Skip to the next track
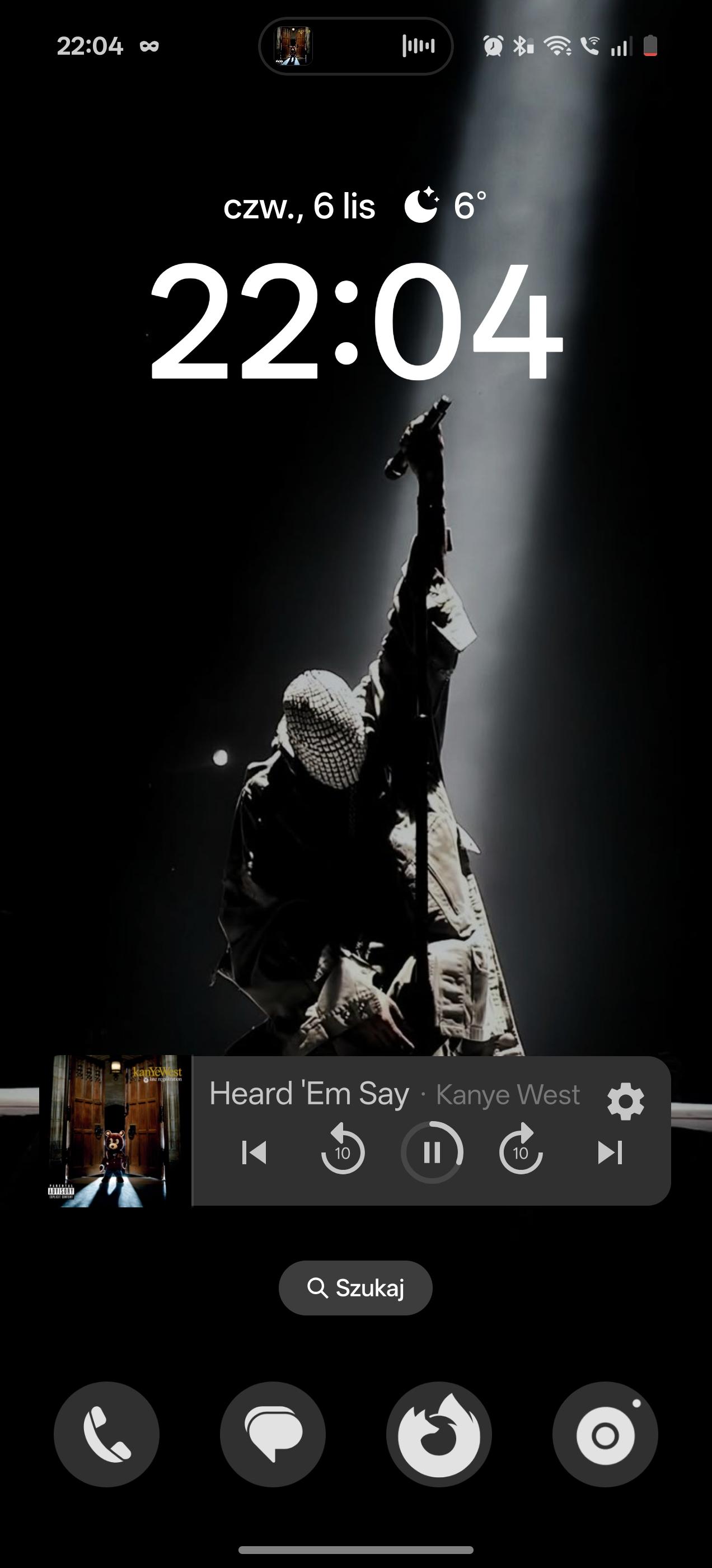The height and width of the screenshot is (1568, 712). click(610, 1152)
